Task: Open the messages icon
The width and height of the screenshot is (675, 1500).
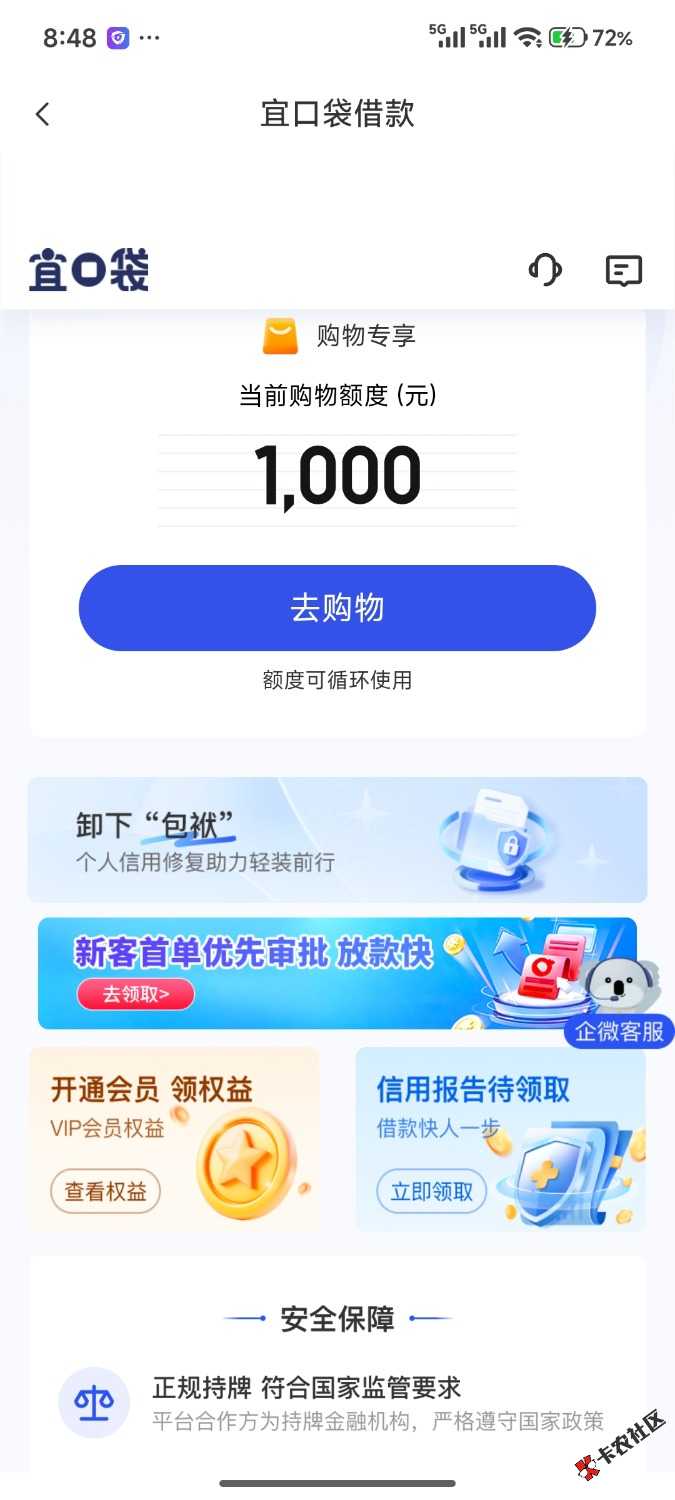Action: click(623, 270)
